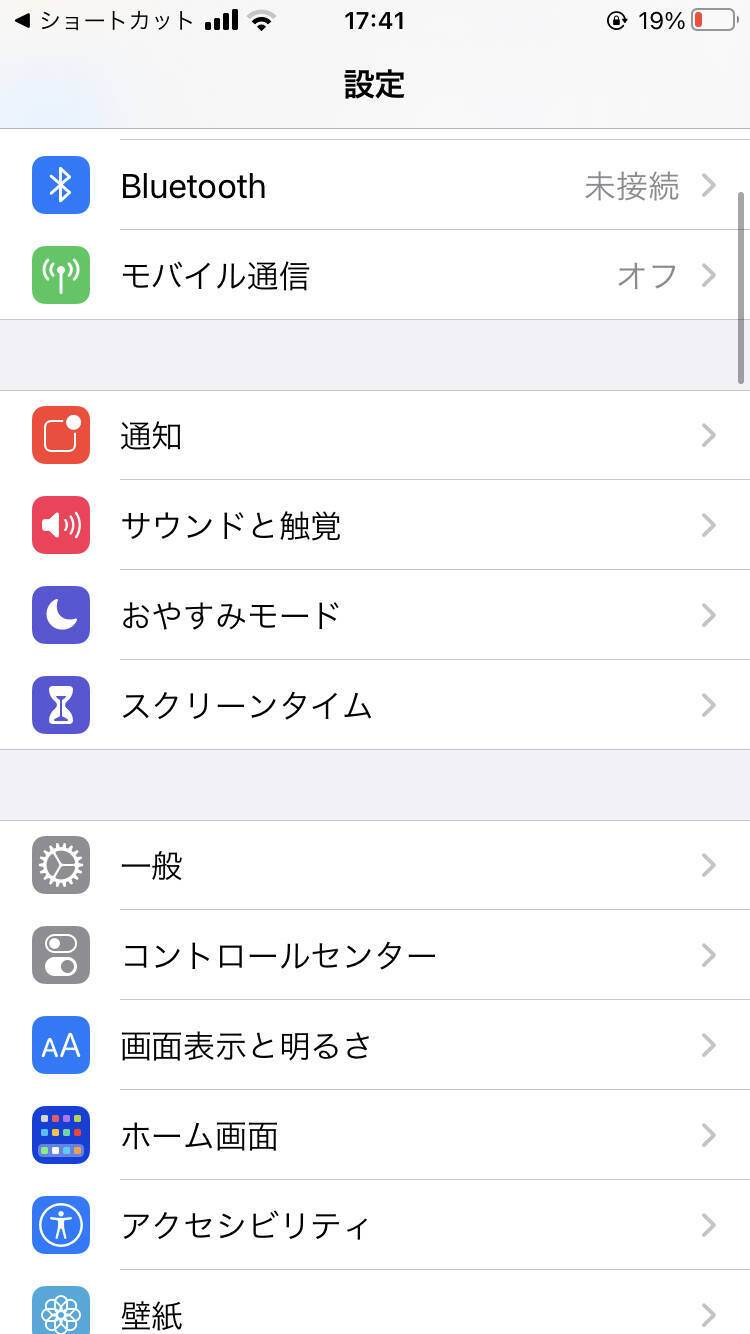This screenshot has height=1334, width=750.
Task: Open コントロールセンター settings
Action: [375, 955]
